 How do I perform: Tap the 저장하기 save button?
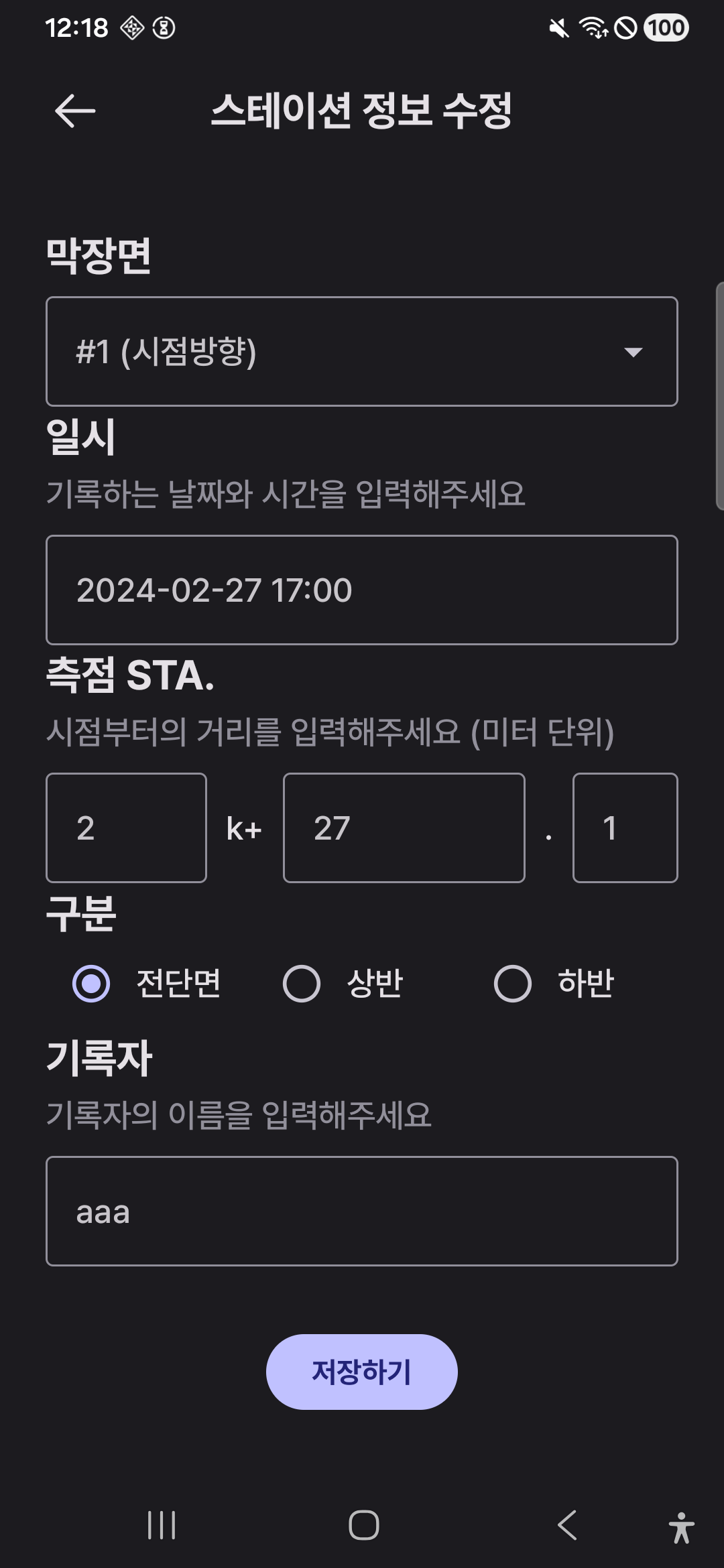click(x=362, y=1372)
